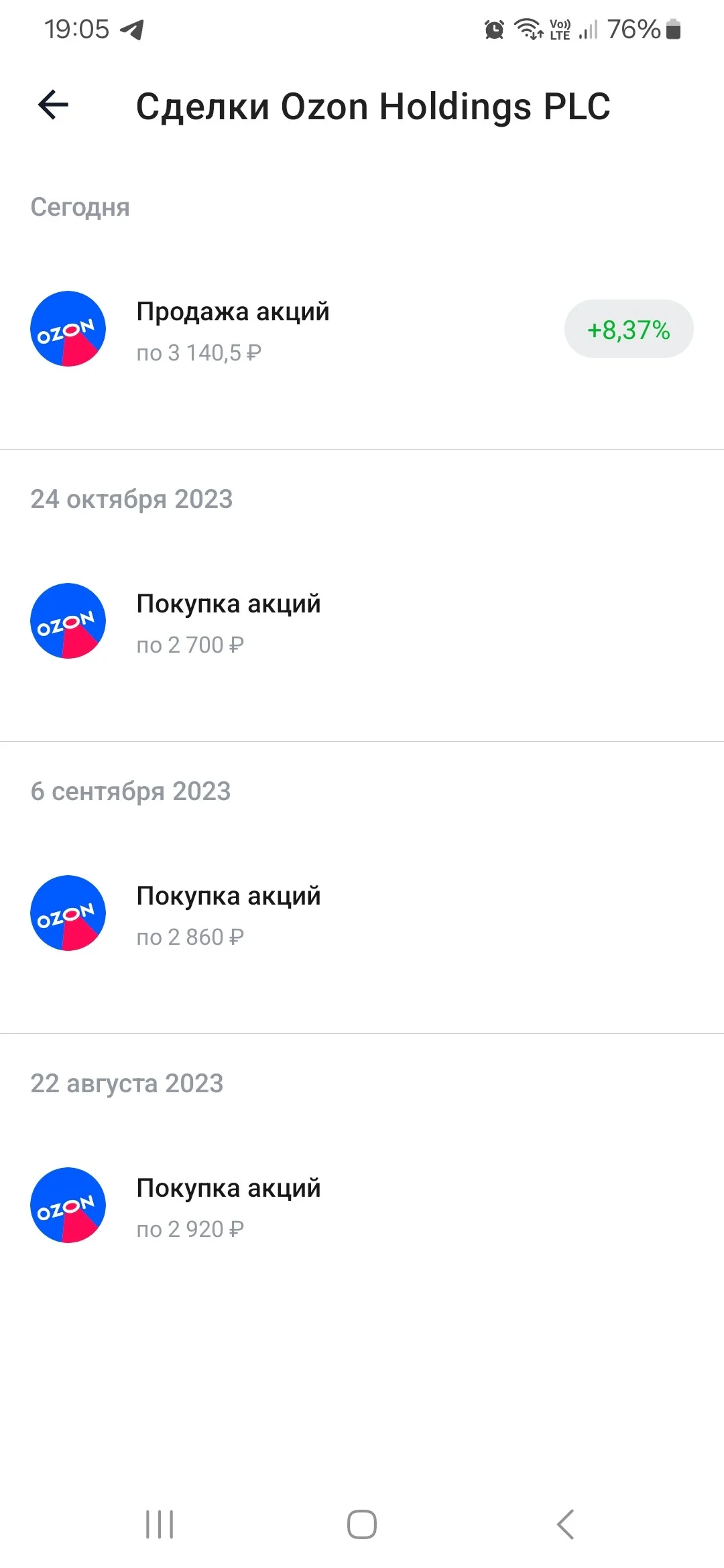The height and width of the screenshot is (1568, 724).
Task: Tap the system home button
Action: (x=362, y=1524)
